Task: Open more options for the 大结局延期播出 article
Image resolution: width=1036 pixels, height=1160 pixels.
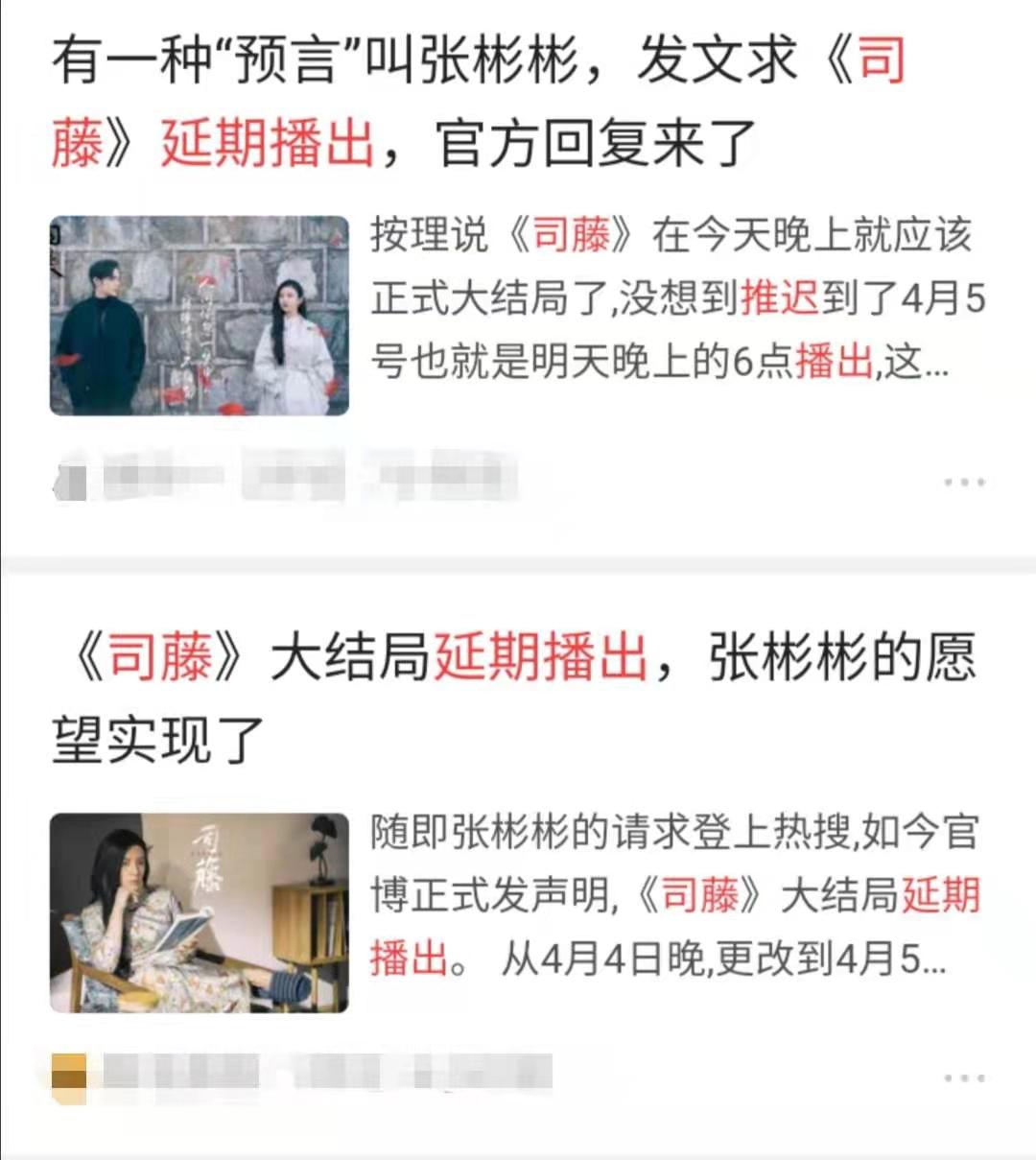Action: click(963, 1078)
